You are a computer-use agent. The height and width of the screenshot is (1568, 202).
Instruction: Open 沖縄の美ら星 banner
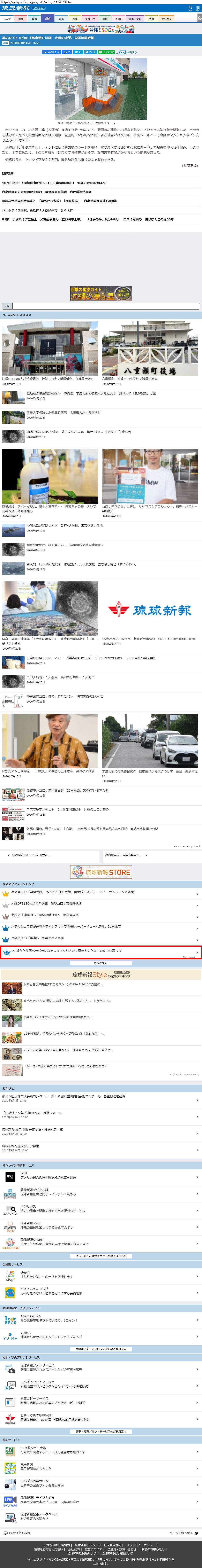[101, 293]
